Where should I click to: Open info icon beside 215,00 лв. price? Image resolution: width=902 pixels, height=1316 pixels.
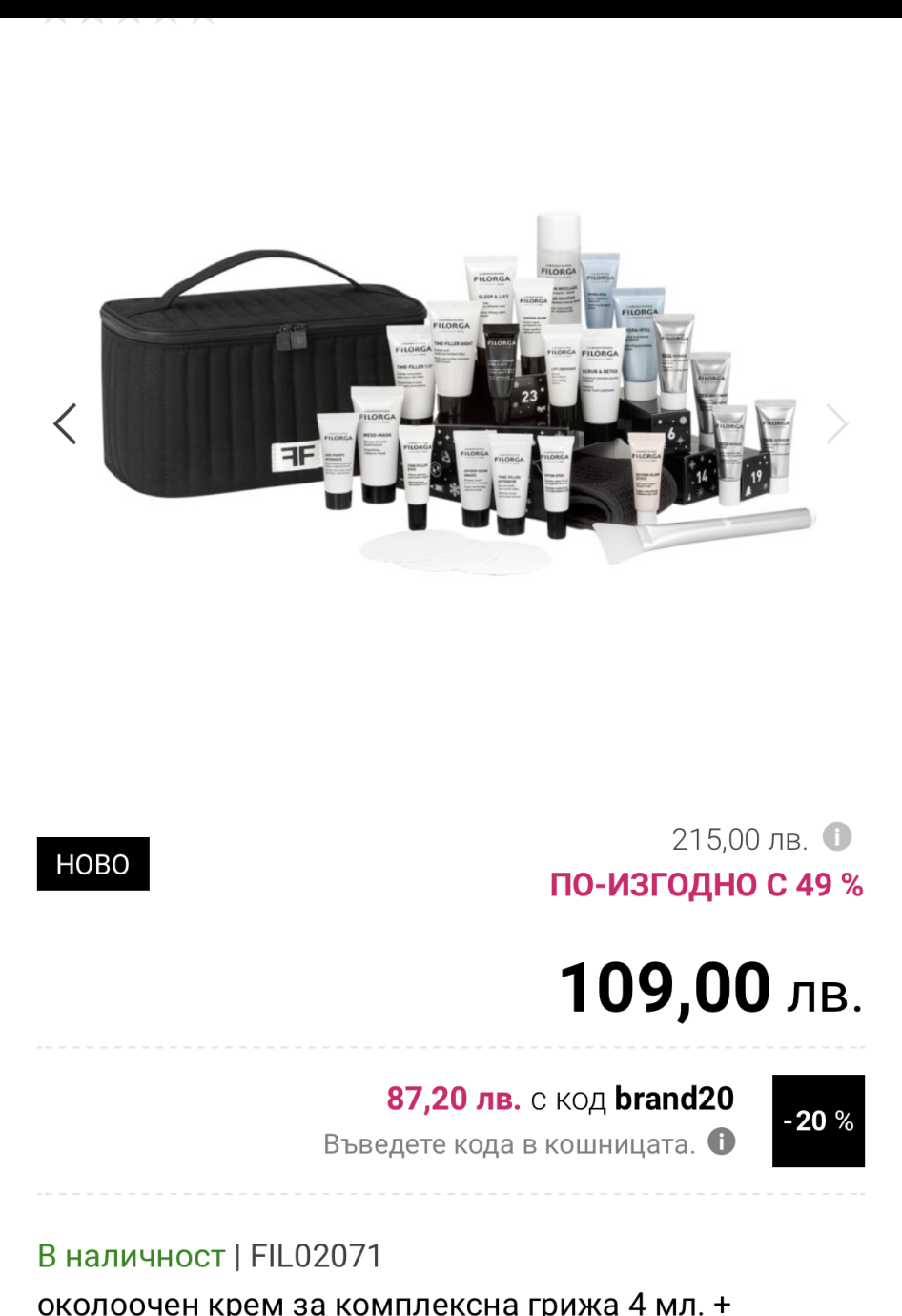(837, 836)
